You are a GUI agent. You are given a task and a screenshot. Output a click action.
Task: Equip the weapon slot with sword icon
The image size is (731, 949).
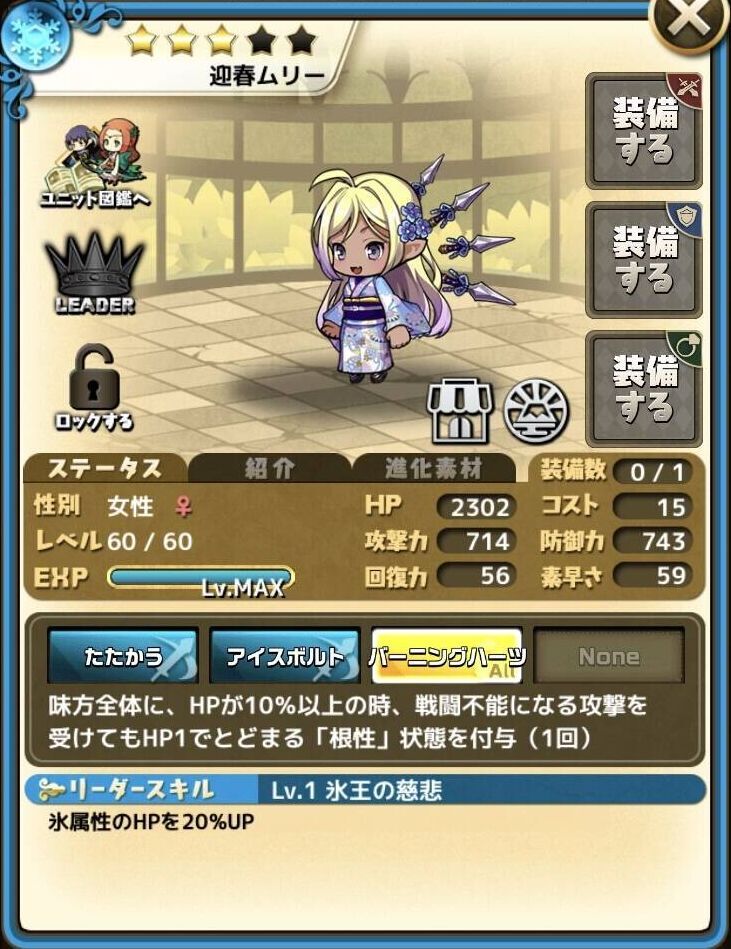click(644, 131)
